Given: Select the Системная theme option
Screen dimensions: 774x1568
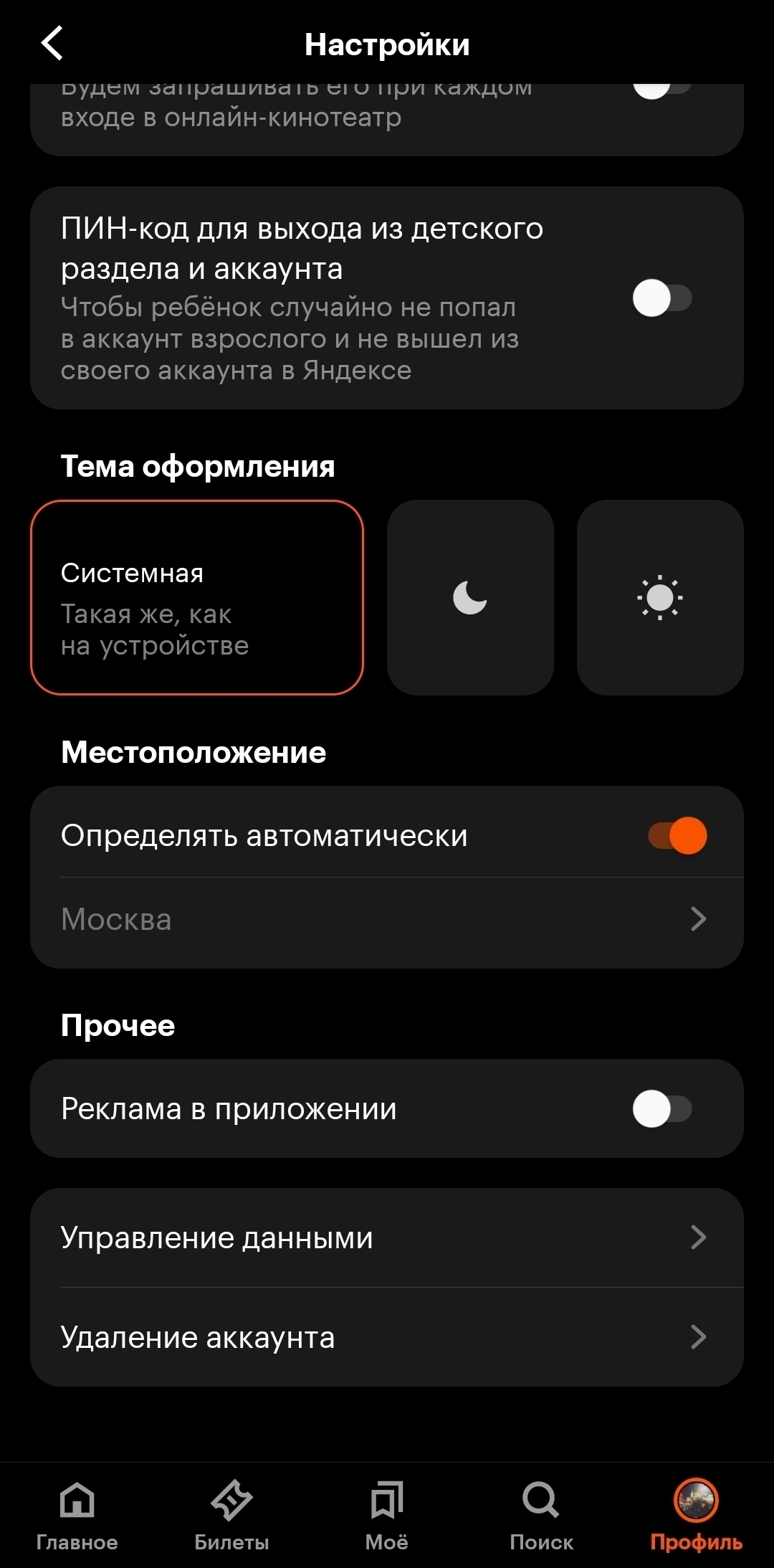Looking at the screenshot, I should pos(197,597).
